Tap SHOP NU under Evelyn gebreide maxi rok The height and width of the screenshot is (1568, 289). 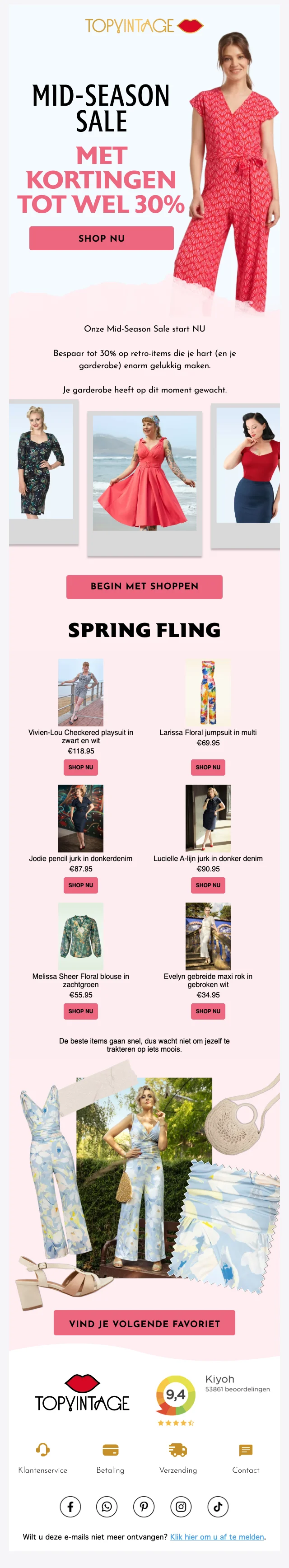[208, 1011]
